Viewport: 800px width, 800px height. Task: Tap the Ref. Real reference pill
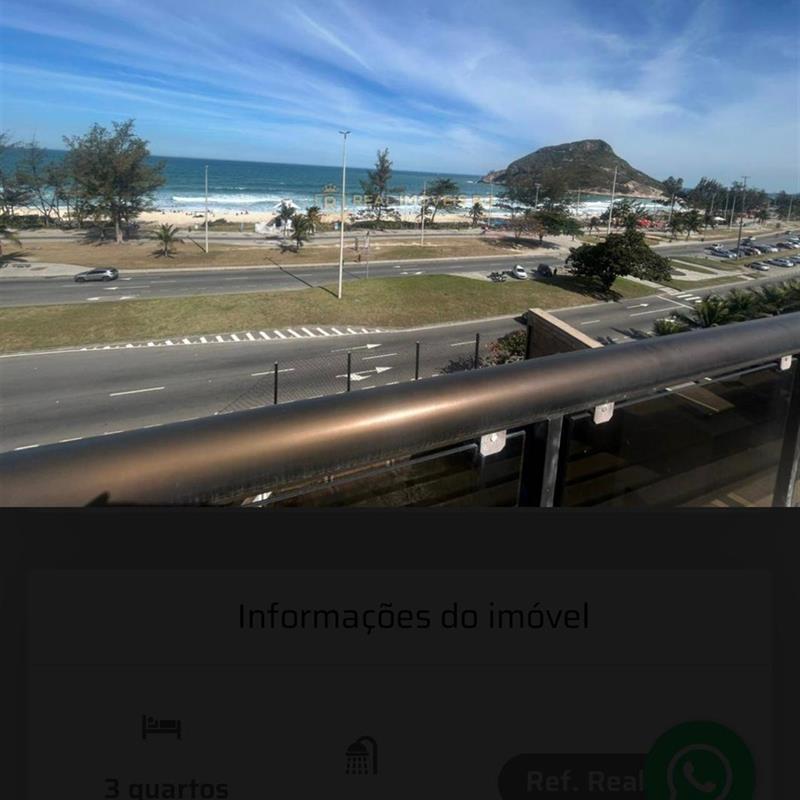pos(572,779)
